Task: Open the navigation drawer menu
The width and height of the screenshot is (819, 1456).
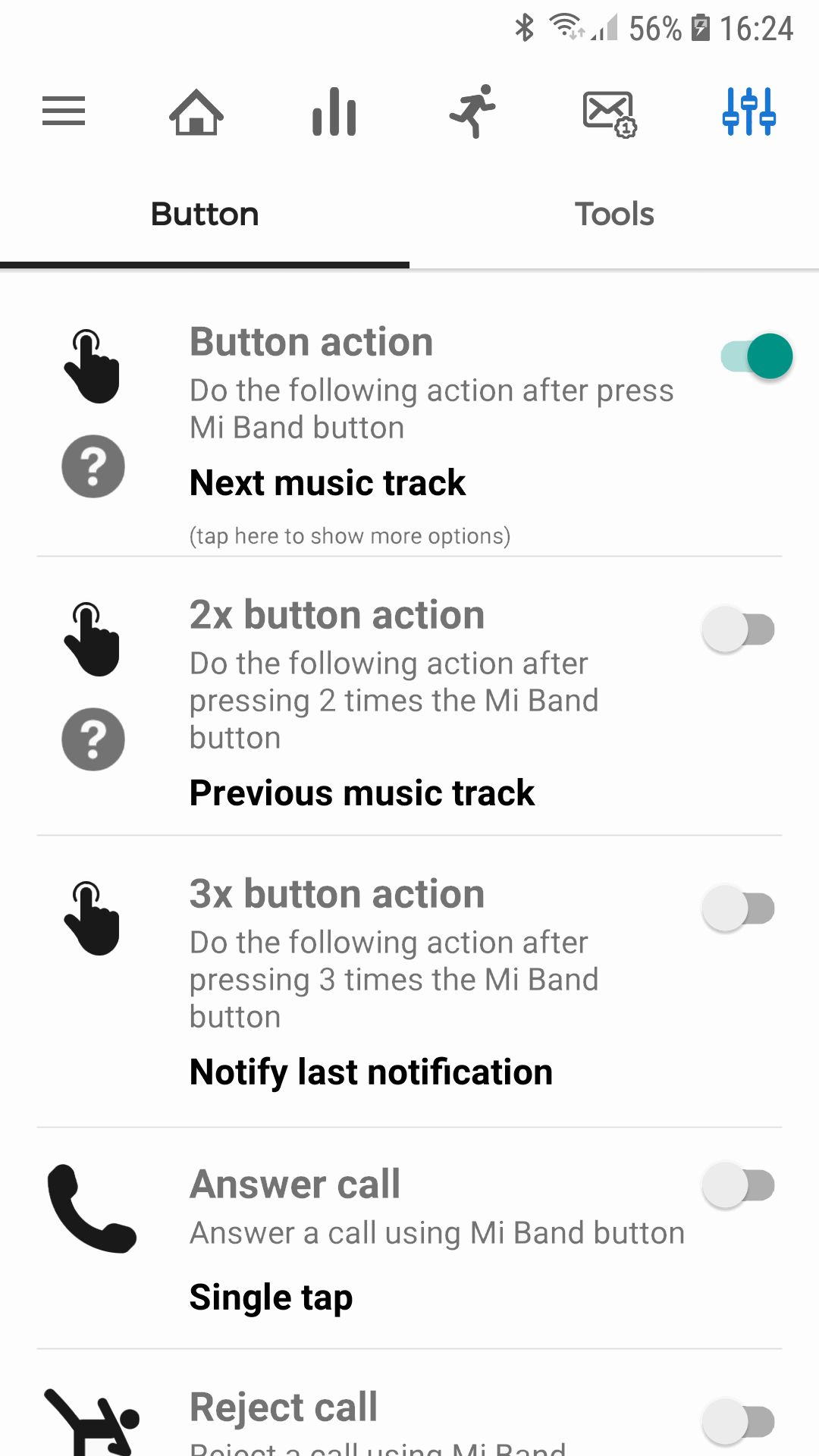Action: (63, 111)
